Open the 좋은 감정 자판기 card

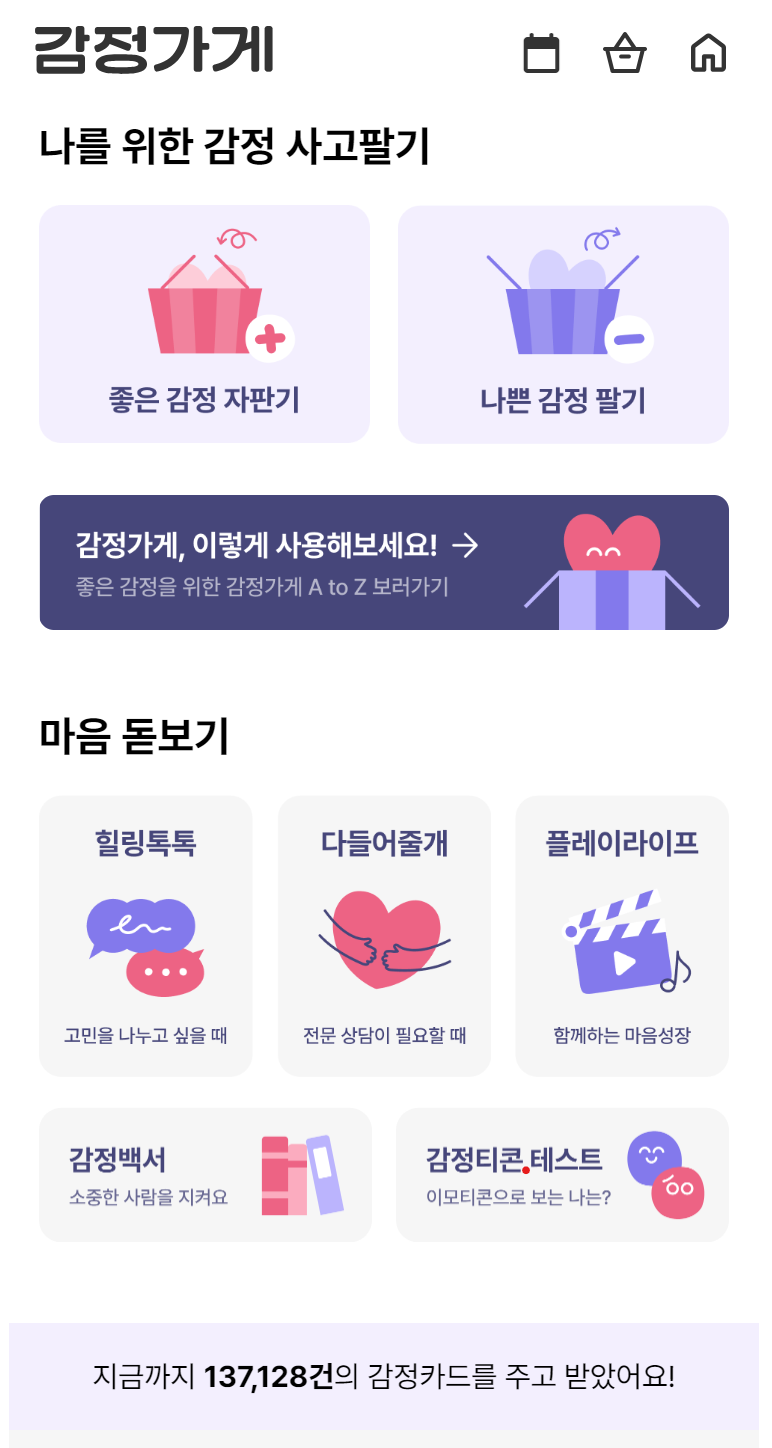click(x=204, y=324)
